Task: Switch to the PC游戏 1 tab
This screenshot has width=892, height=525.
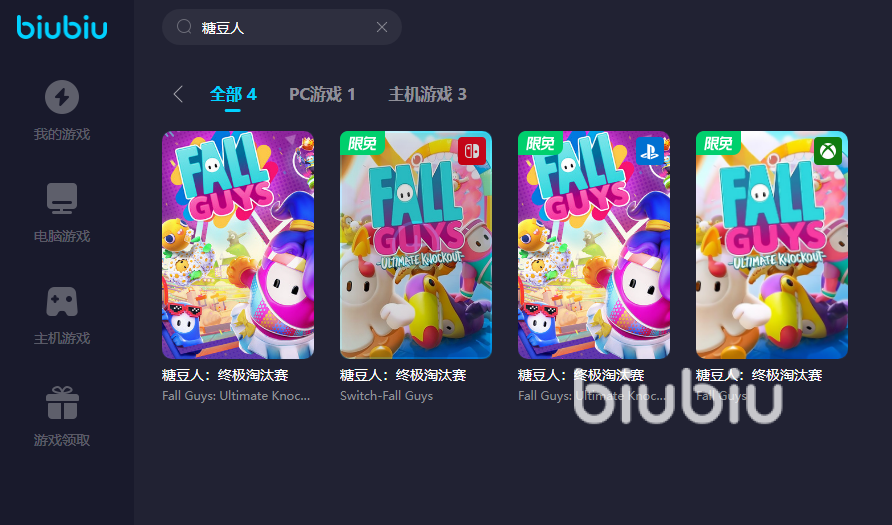Action: 322,94
